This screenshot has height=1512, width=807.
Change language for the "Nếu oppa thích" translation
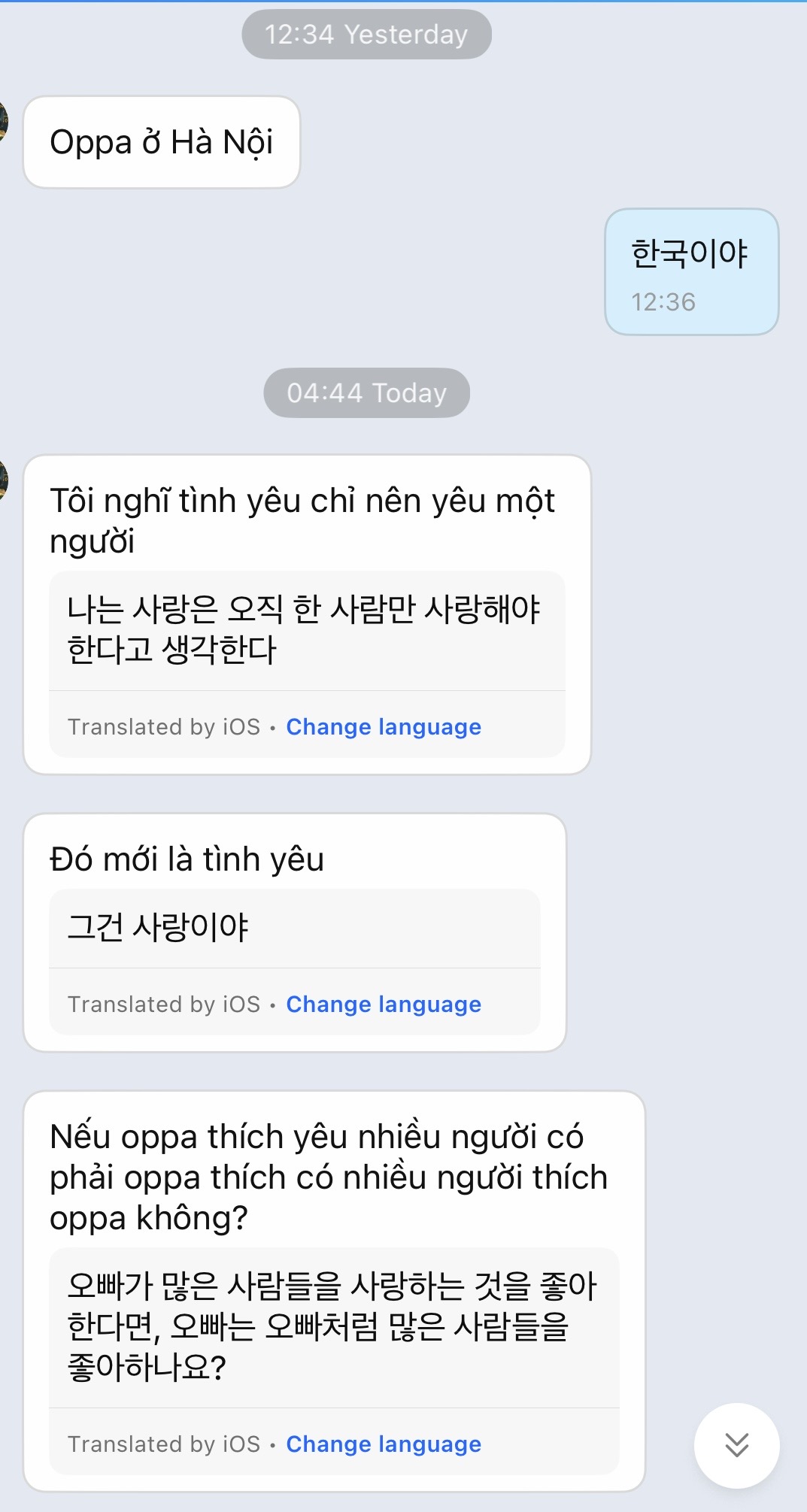click(384, 1444)
